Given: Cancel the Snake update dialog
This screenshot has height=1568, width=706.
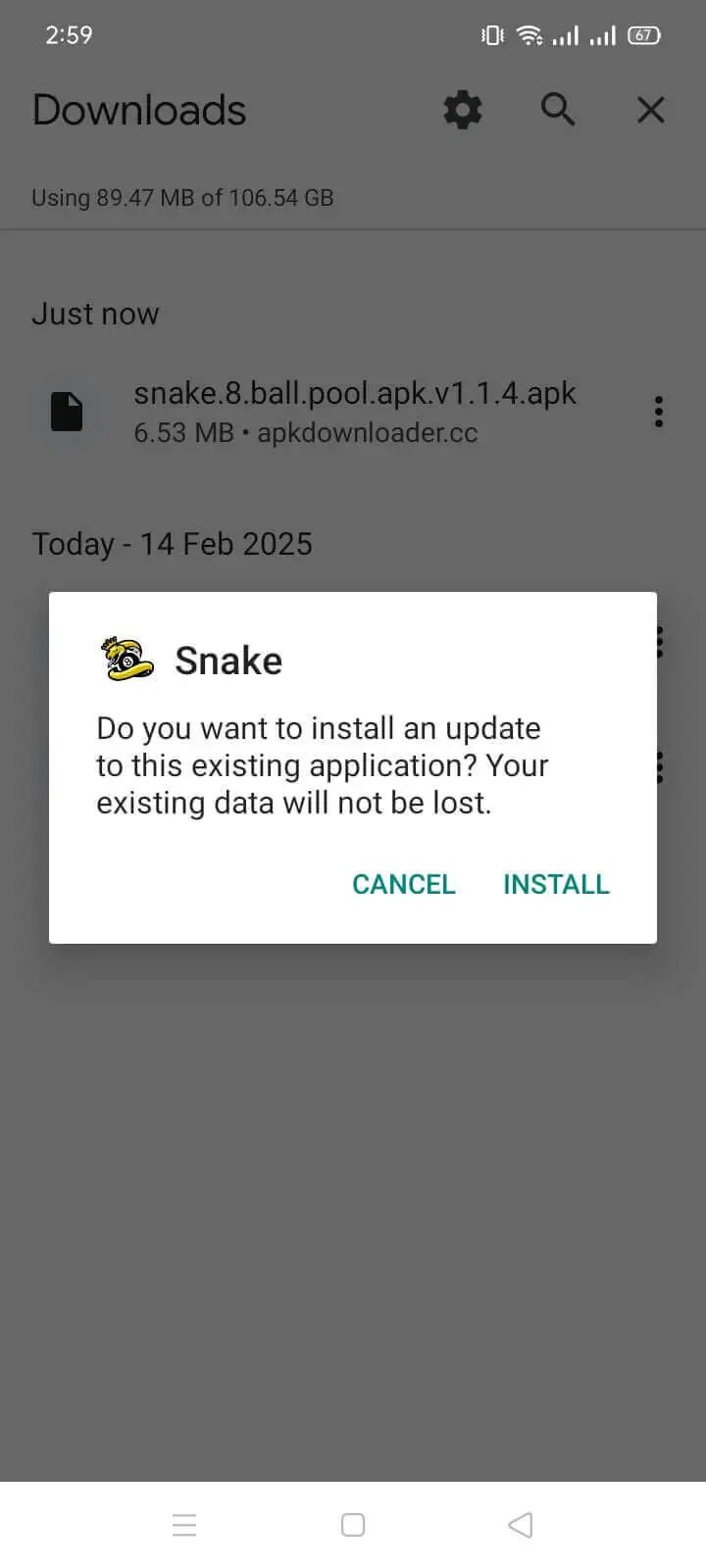Looking at the screenshot, I should click(403, 884).
